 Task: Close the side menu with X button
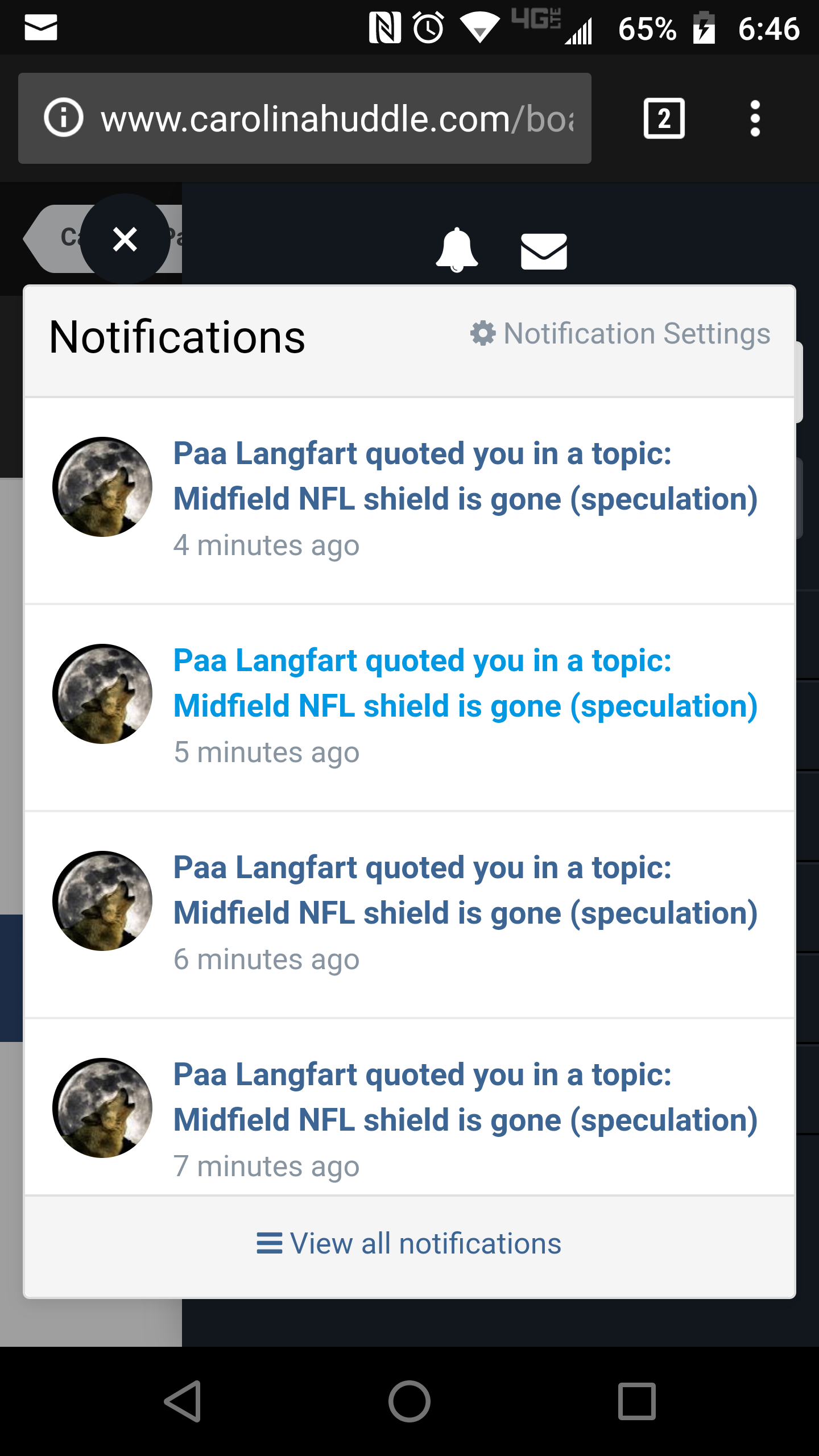[x=125, y=239]
